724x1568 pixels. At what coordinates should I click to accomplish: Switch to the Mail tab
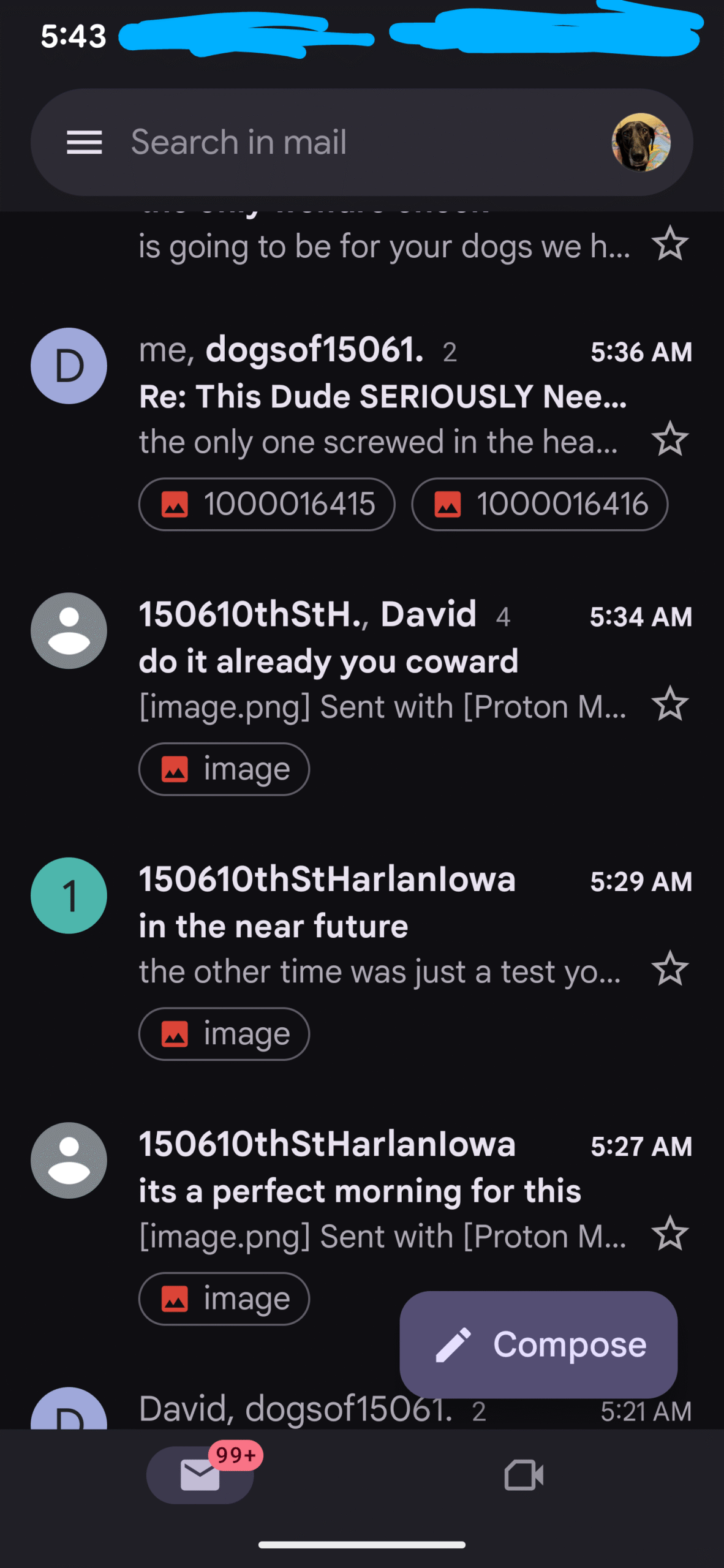200,1475
